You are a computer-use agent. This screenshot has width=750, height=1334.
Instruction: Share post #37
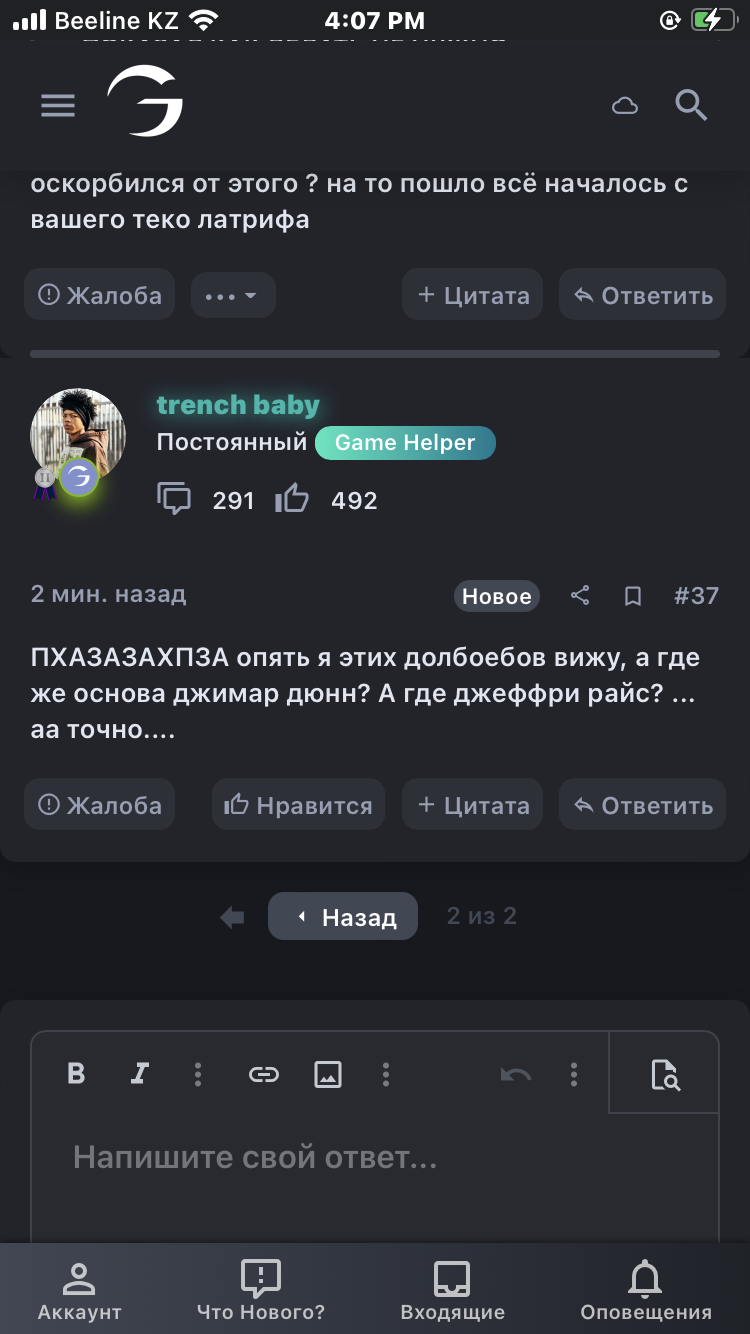pos(580,596)
